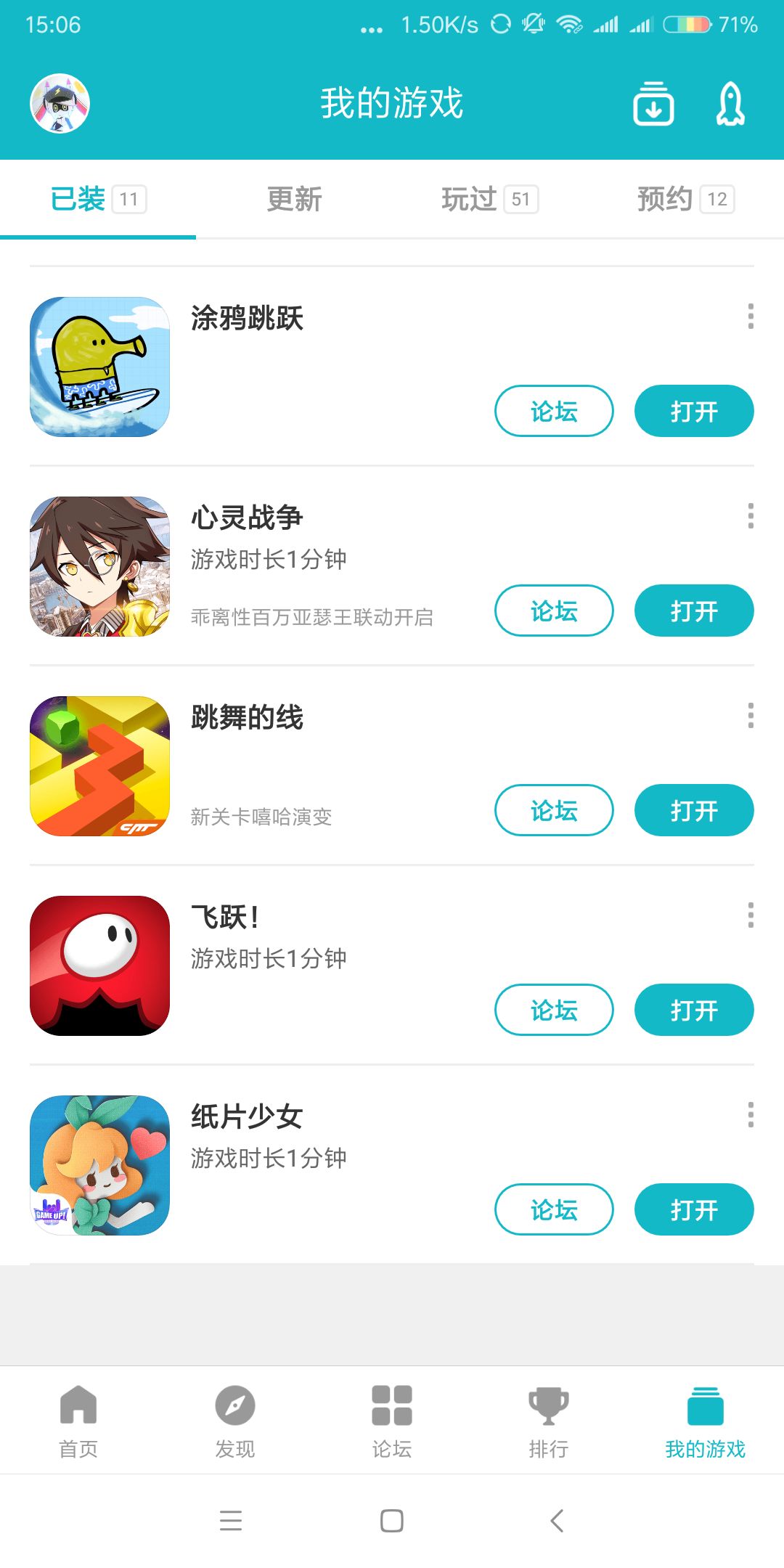Viewport: 784px width, 1568px height.
Task: Launch 纸片少女 with 打开
Action: tap(694, 1209)
